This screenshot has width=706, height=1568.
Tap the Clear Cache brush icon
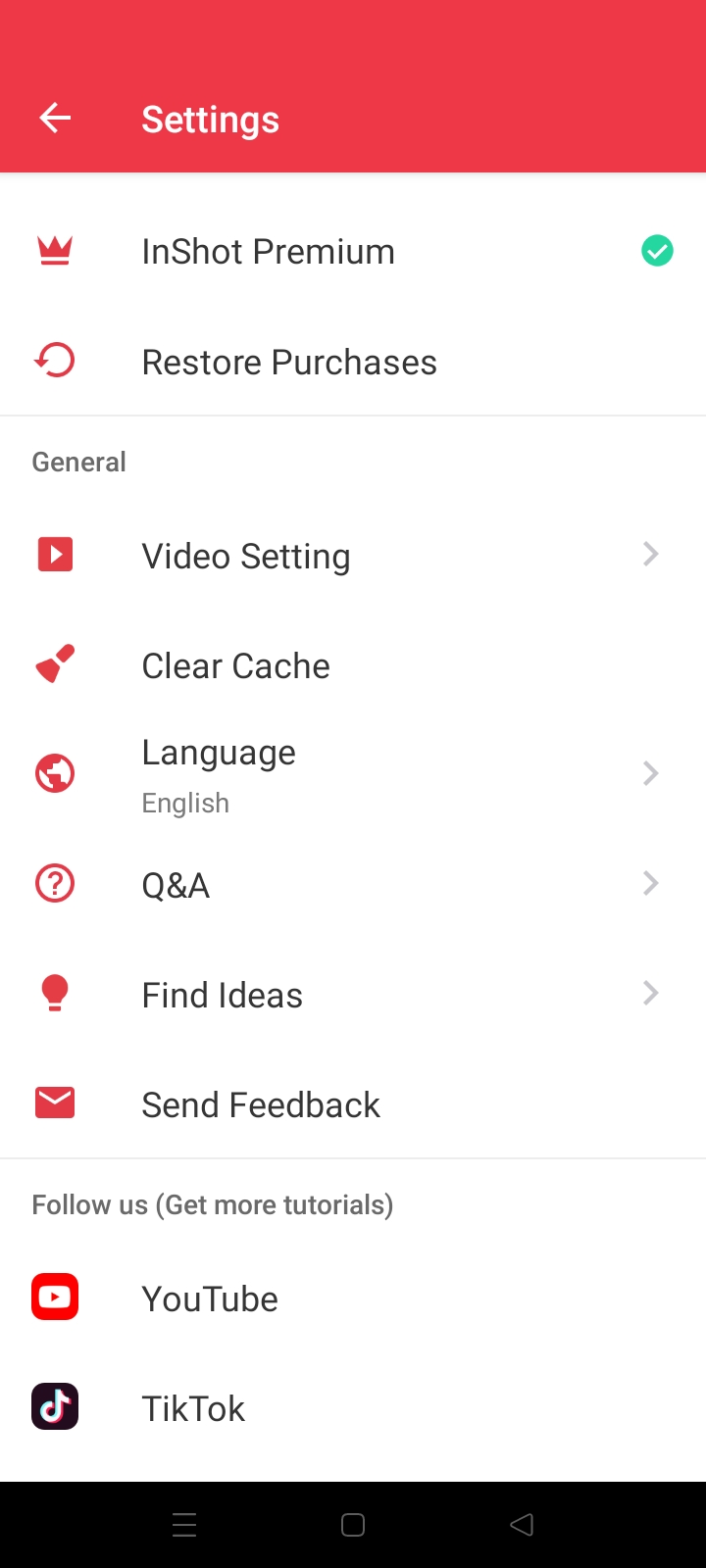coord(54,663)
